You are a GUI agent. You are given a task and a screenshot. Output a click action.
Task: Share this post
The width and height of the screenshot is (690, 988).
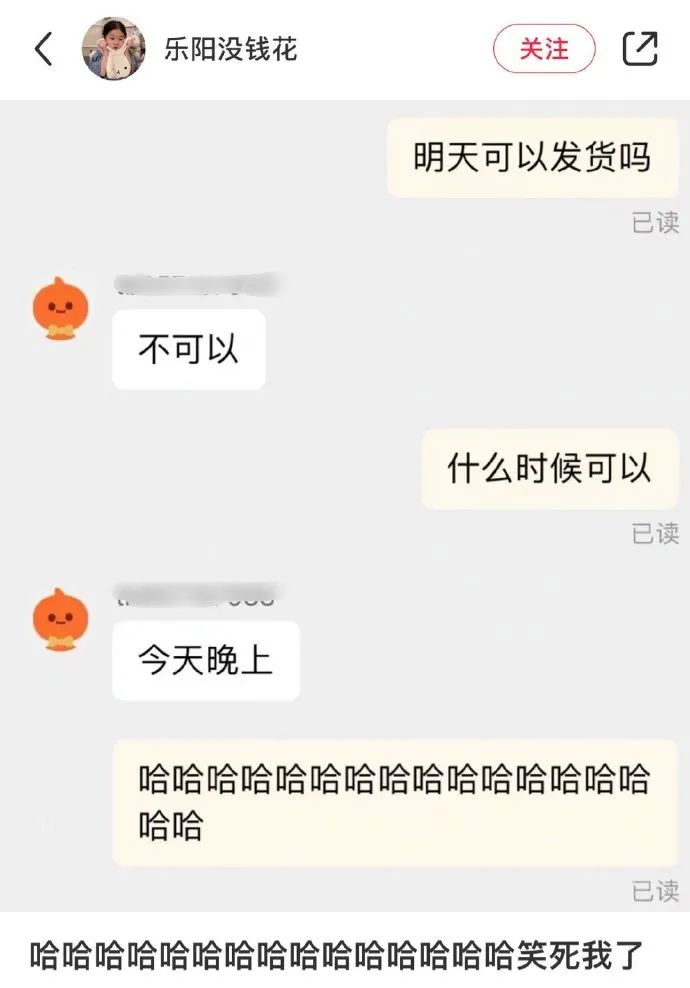click(639, 48)
